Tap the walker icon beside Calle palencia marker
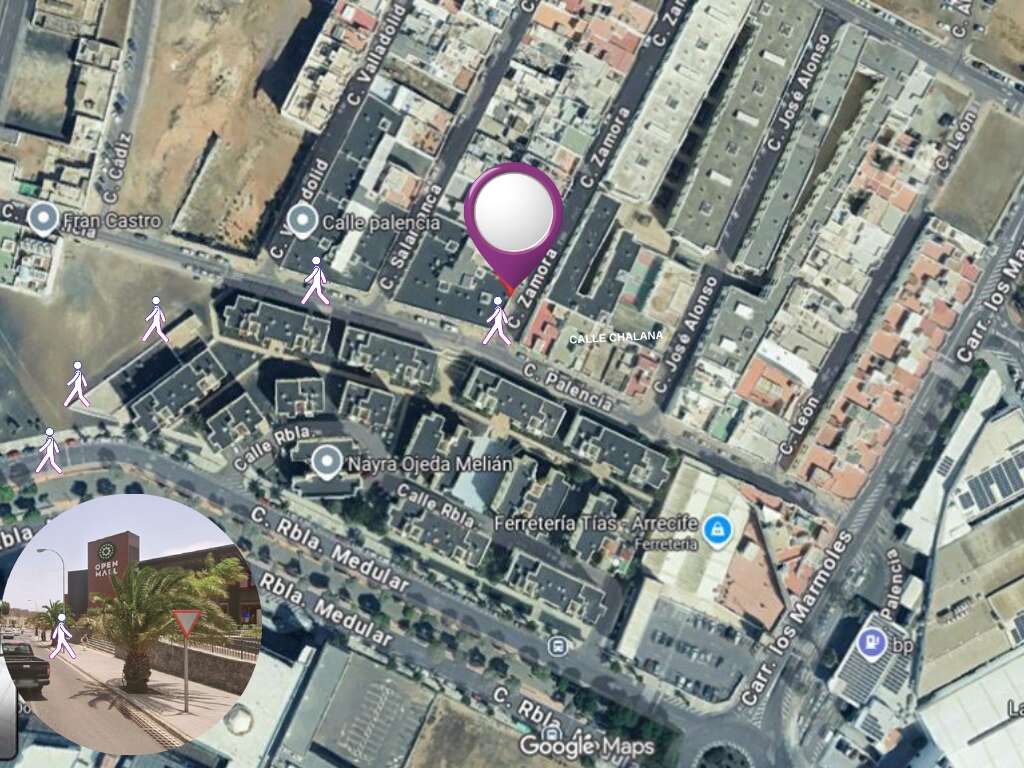 315,281
